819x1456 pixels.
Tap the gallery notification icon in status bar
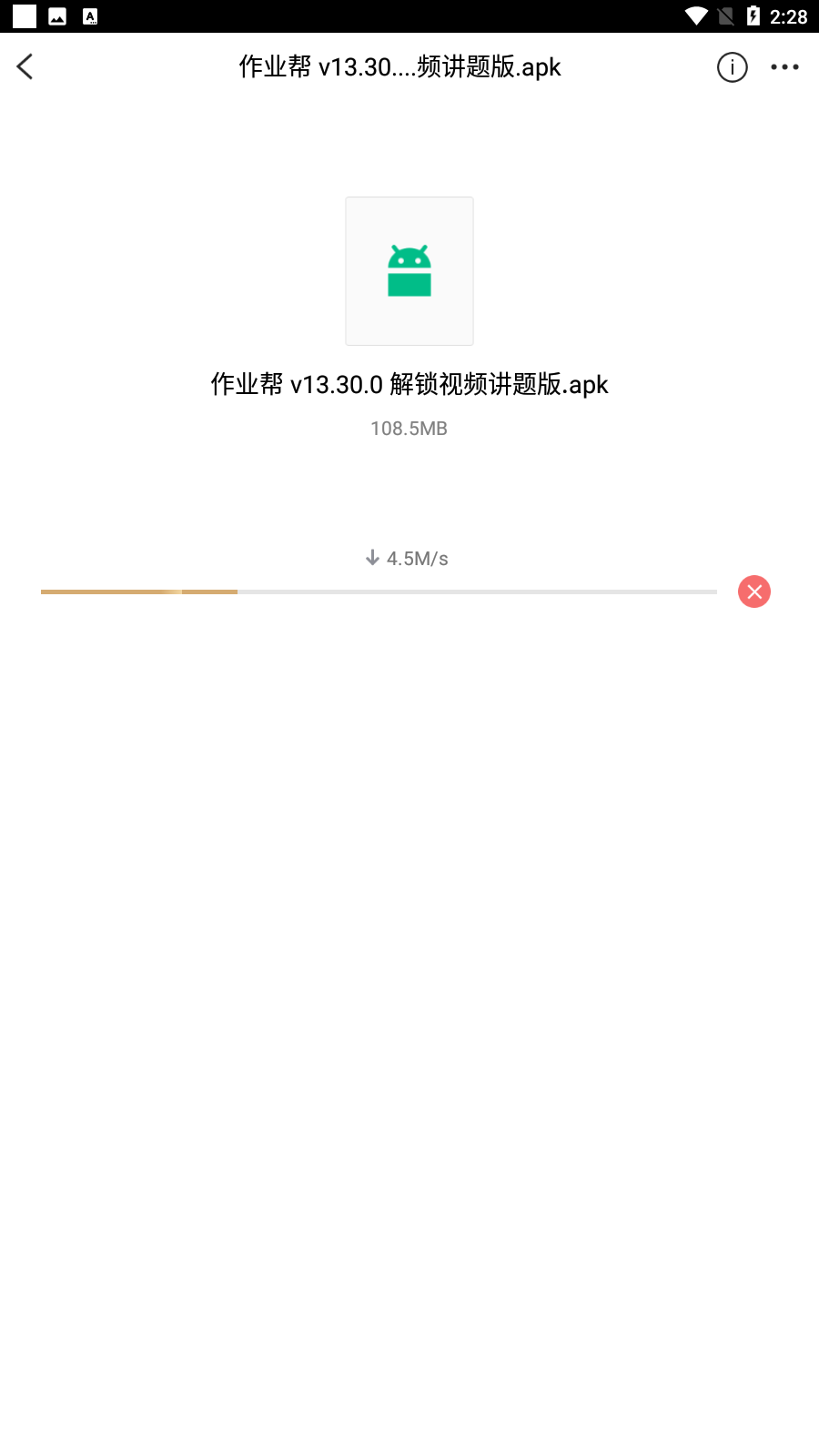coord(56,15)
